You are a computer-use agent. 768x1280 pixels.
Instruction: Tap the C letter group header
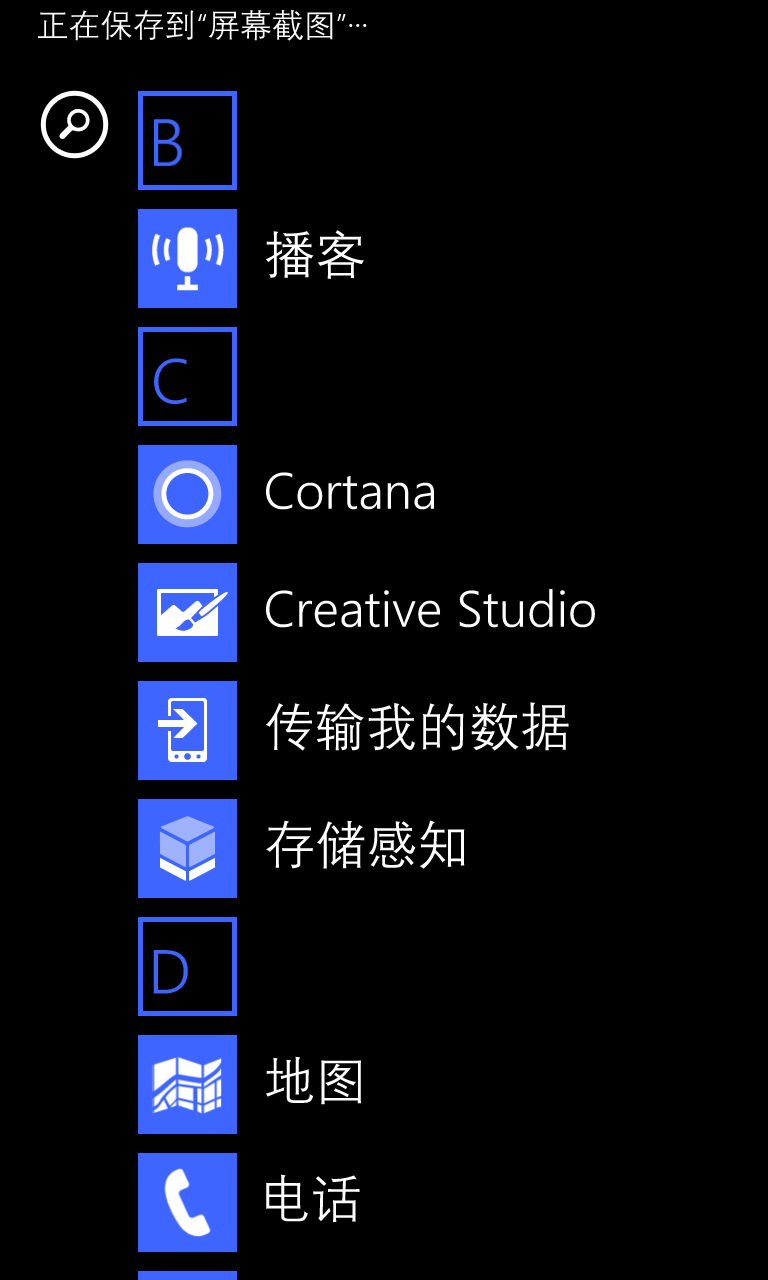(x=187, y=376)
